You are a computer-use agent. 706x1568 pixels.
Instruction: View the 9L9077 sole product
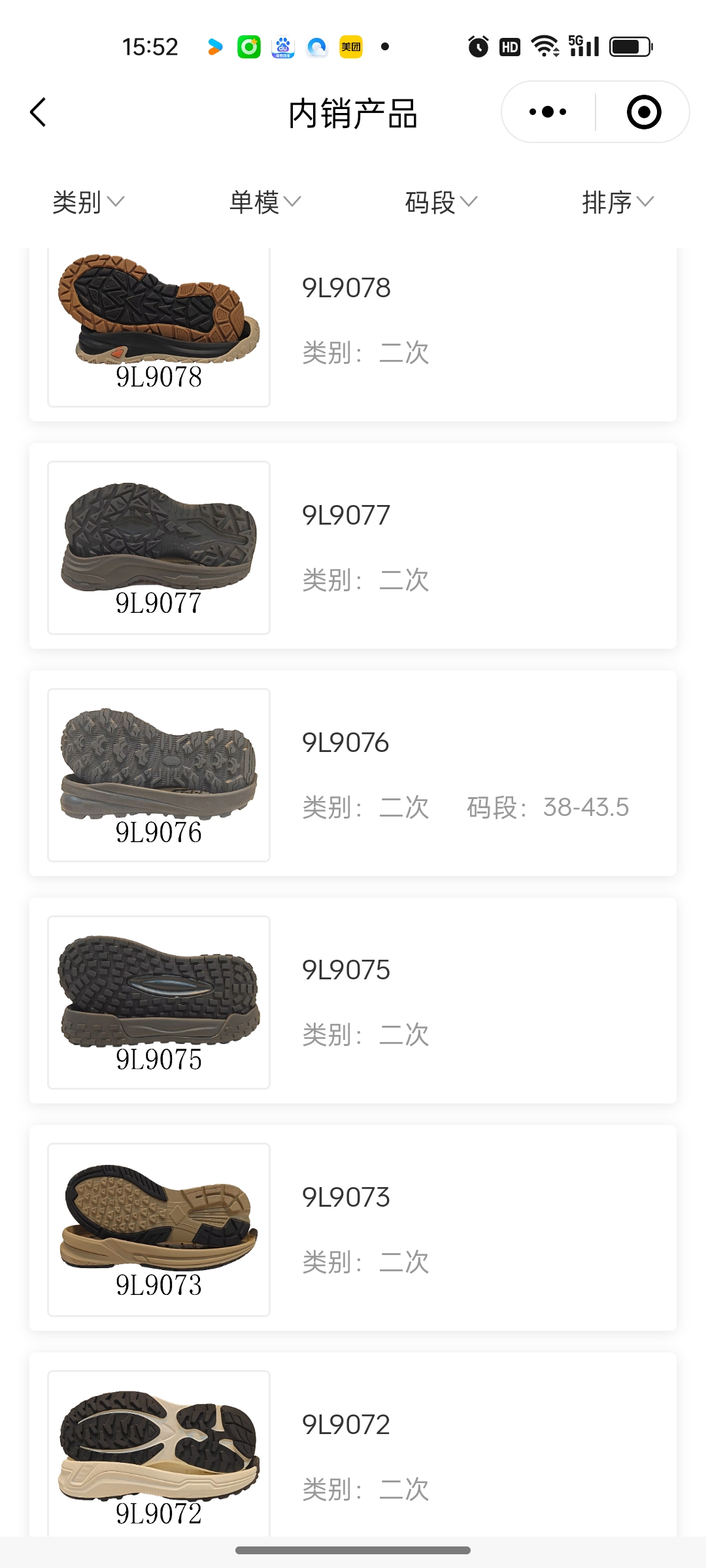pyautogui.click(x=353, y=546)
